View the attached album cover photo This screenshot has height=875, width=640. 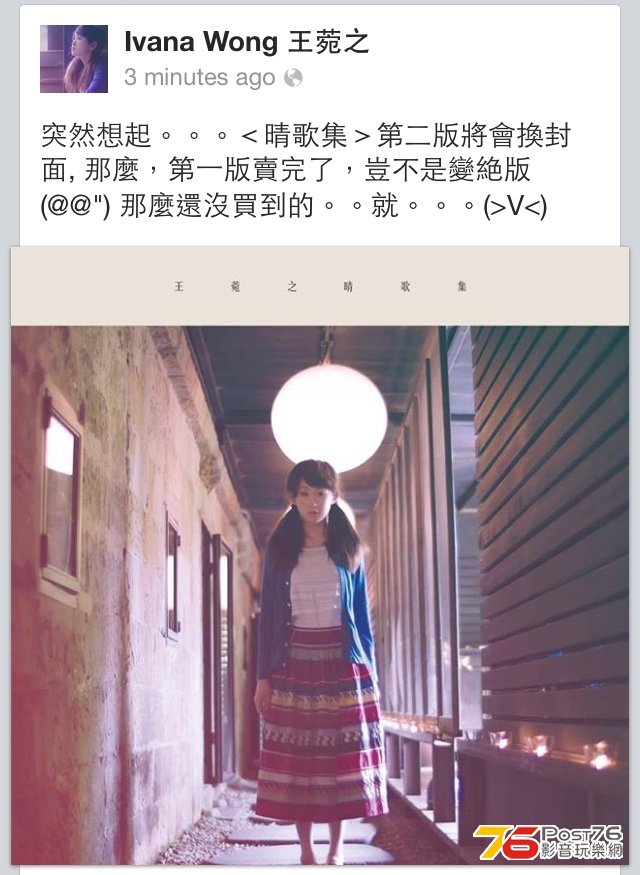click(320, 555)
